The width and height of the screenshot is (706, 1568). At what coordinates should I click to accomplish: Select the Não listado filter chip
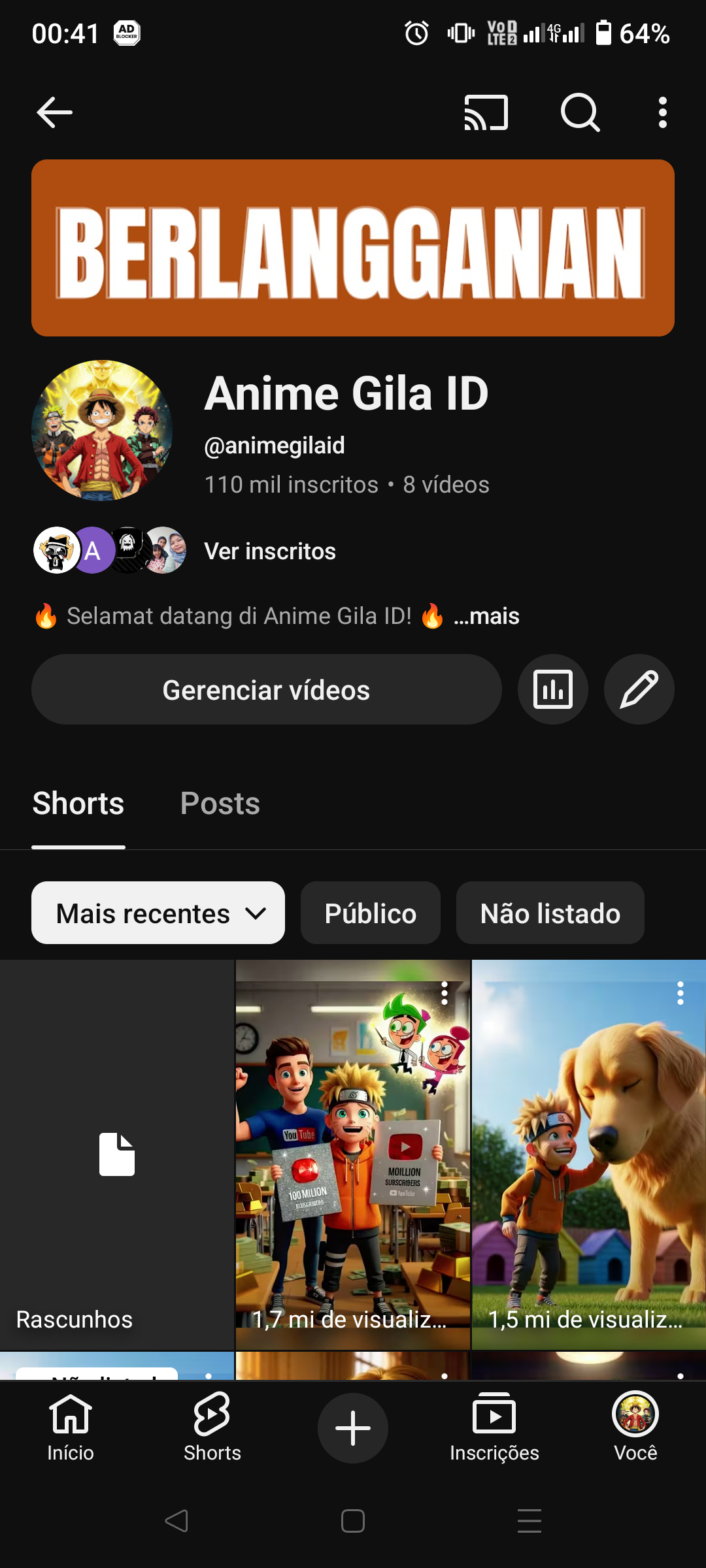[x=550, y=913]
